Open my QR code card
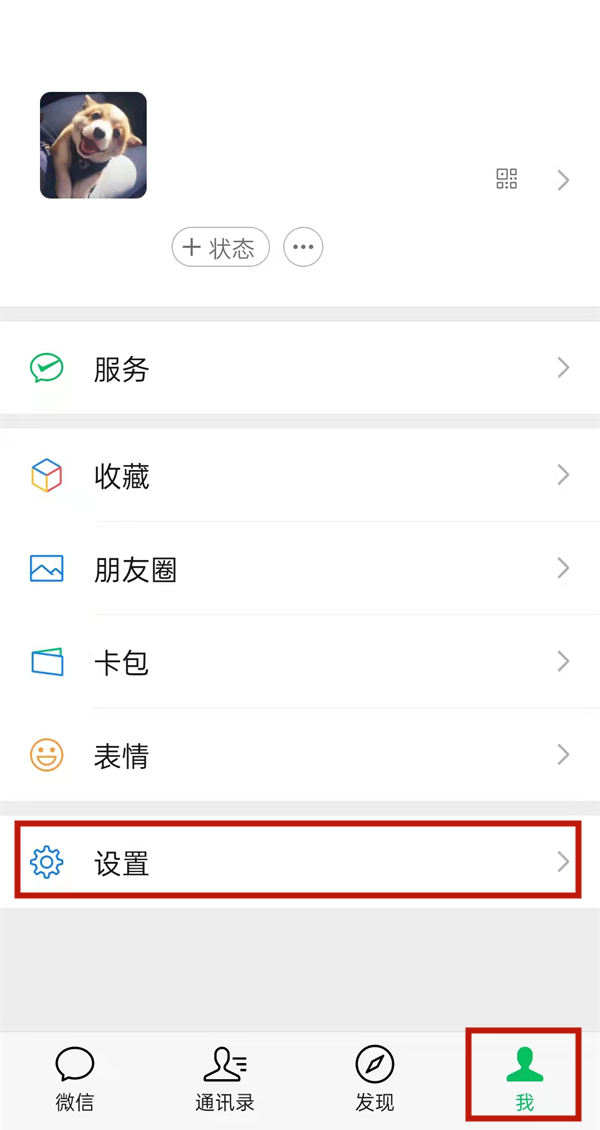This screenshot has height=1130, width=600. click(x=507, y=179)
